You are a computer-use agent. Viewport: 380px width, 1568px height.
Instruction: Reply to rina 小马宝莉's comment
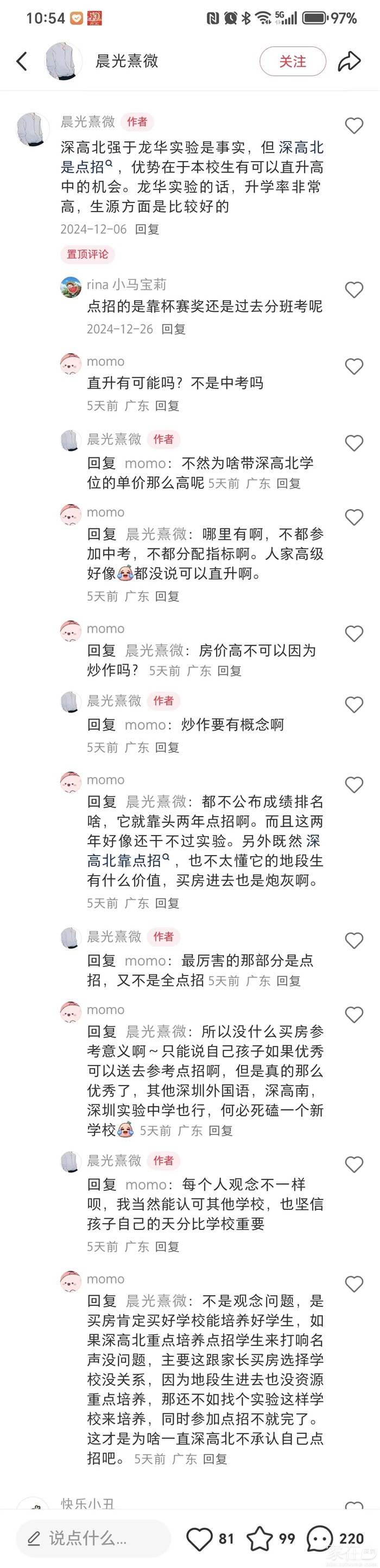(x=174, y=329)
